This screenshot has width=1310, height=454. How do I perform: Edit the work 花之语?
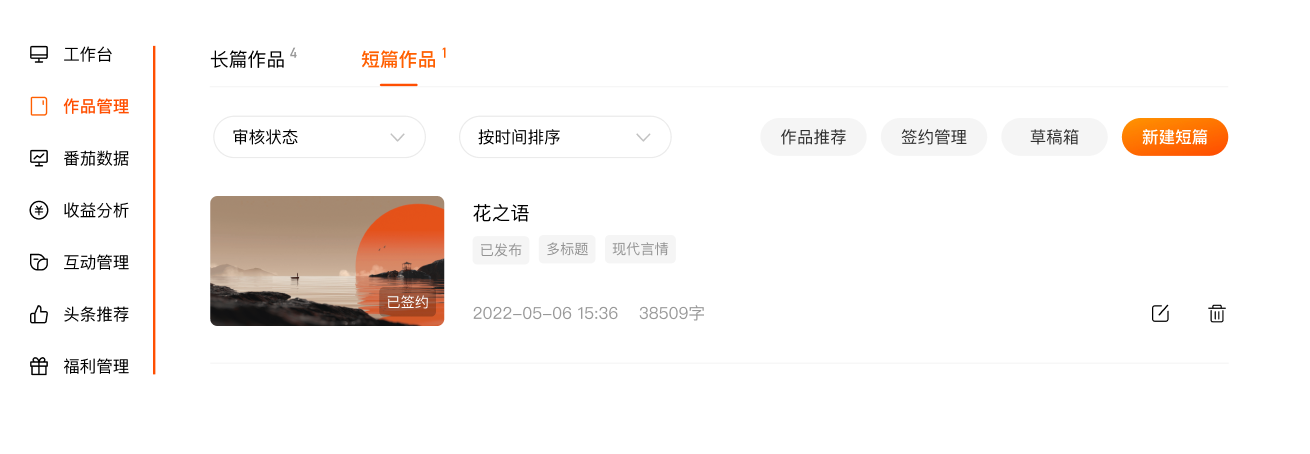click(x=1160, y=313)
